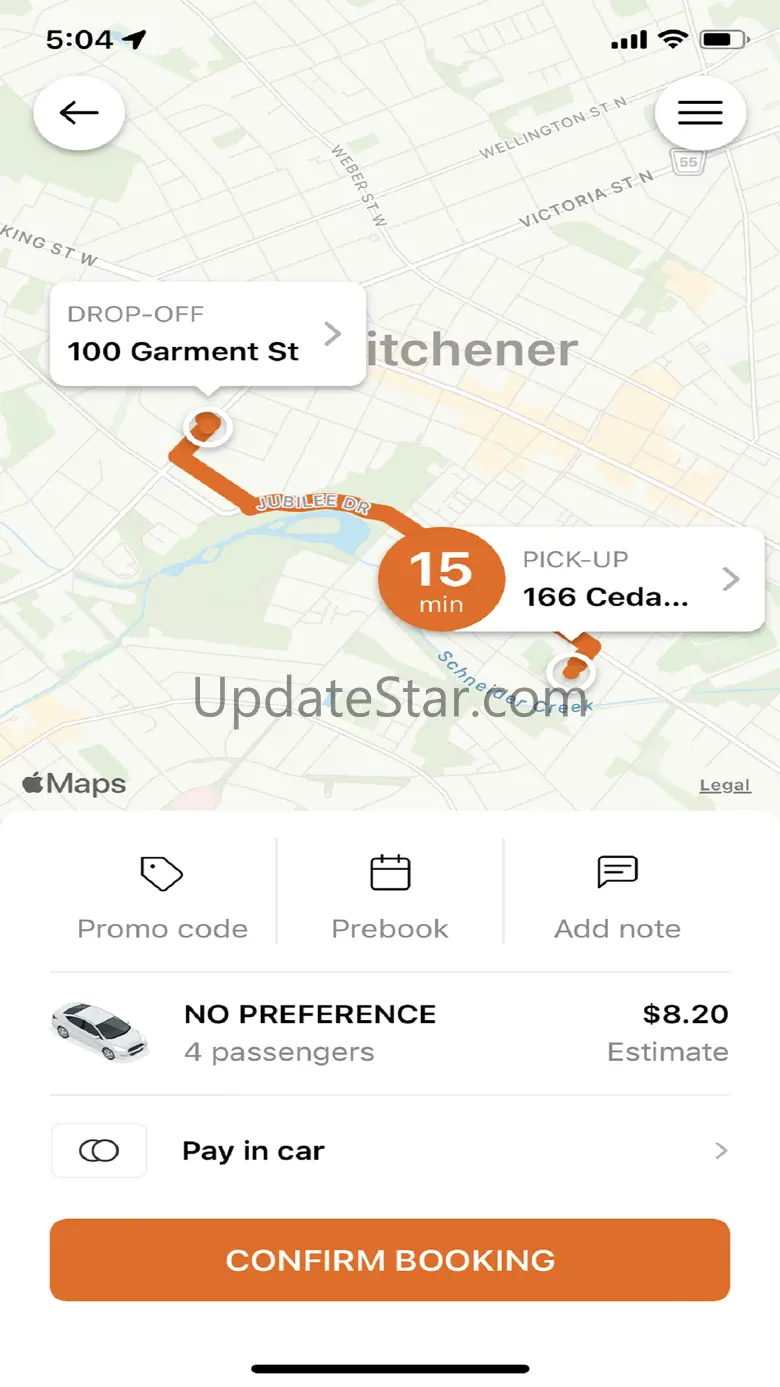Image resolution: width=780 pixels, height=1387 pixels.
Task: Edit drop-off address 100 Garment St
Action: (x=207, y=334)
